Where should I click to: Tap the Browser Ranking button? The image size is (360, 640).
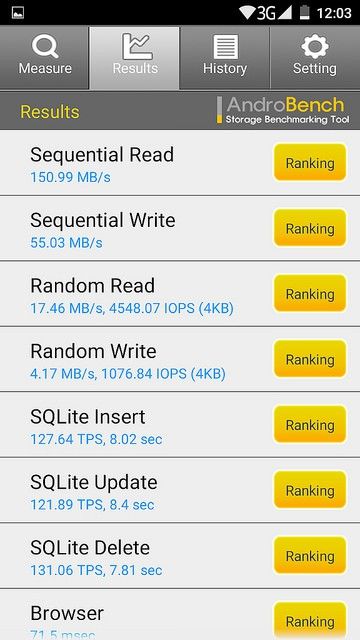[x=310, y=621]
